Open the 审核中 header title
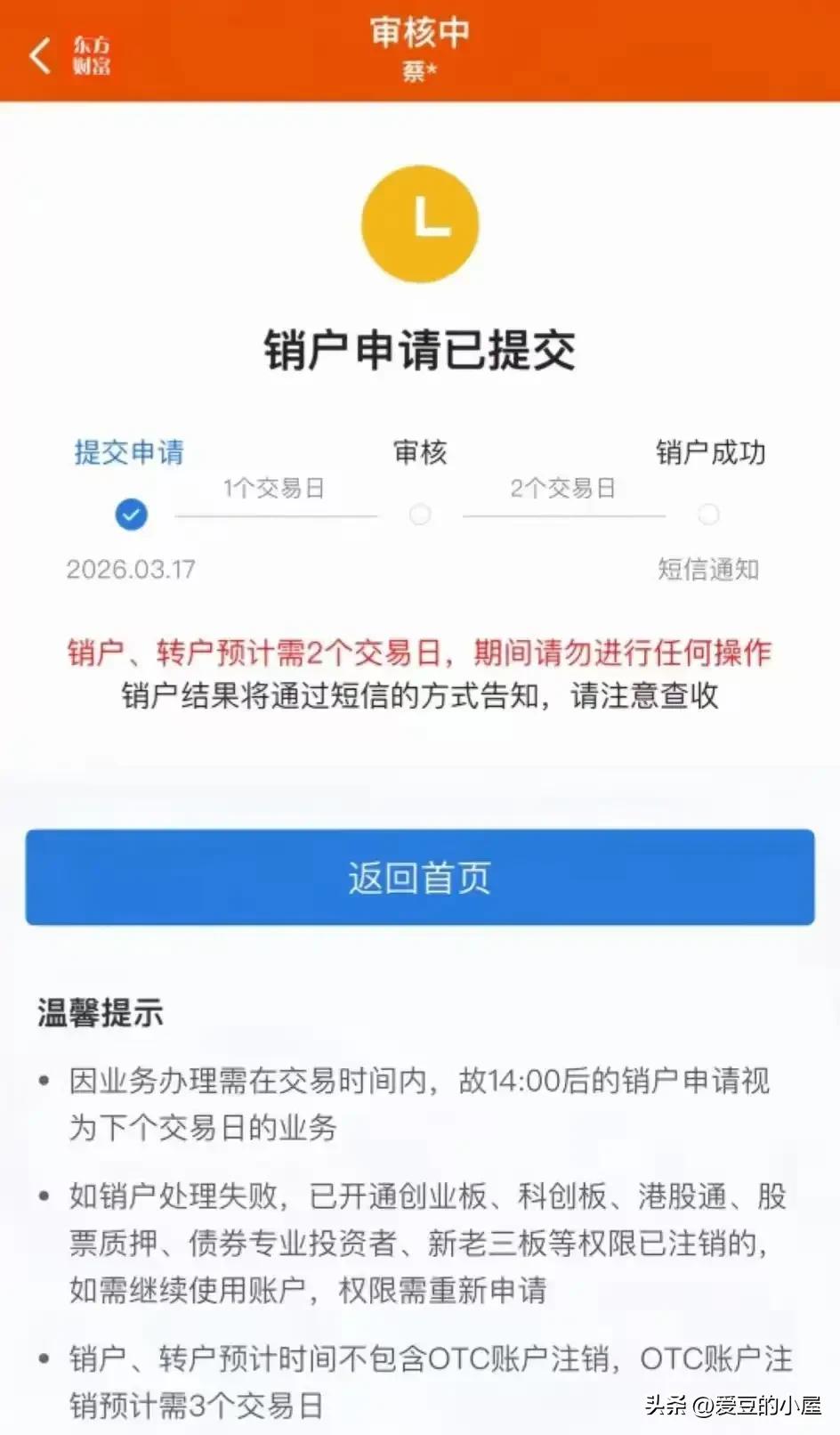 coord(420,34)
